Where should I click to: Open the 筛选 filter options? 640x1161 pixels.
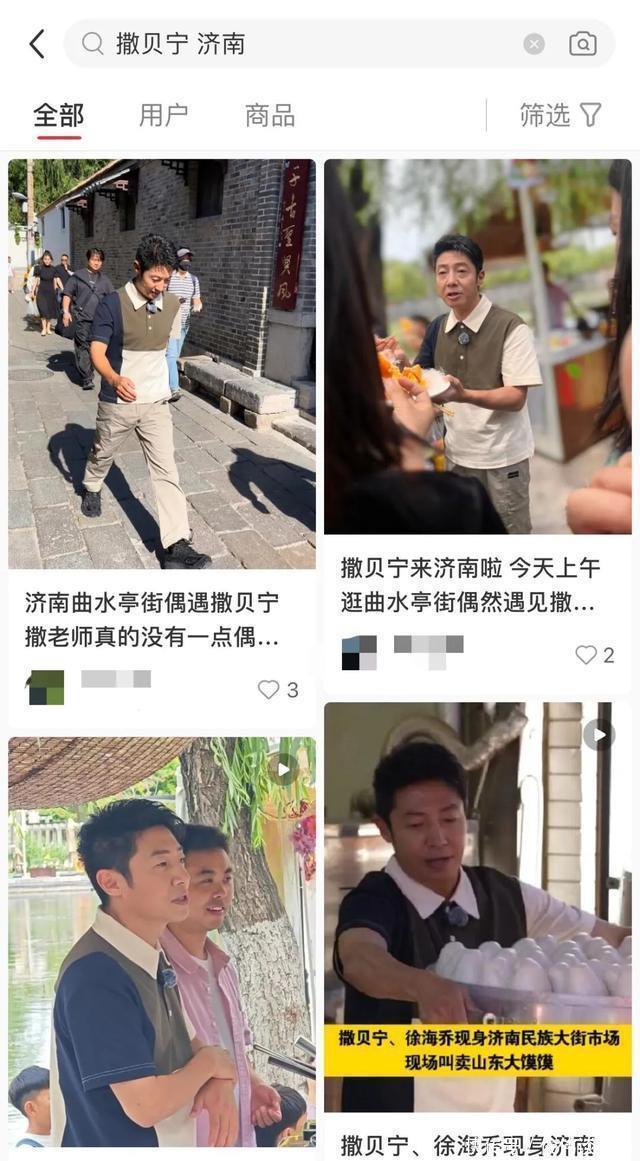(x=560, y=115)
